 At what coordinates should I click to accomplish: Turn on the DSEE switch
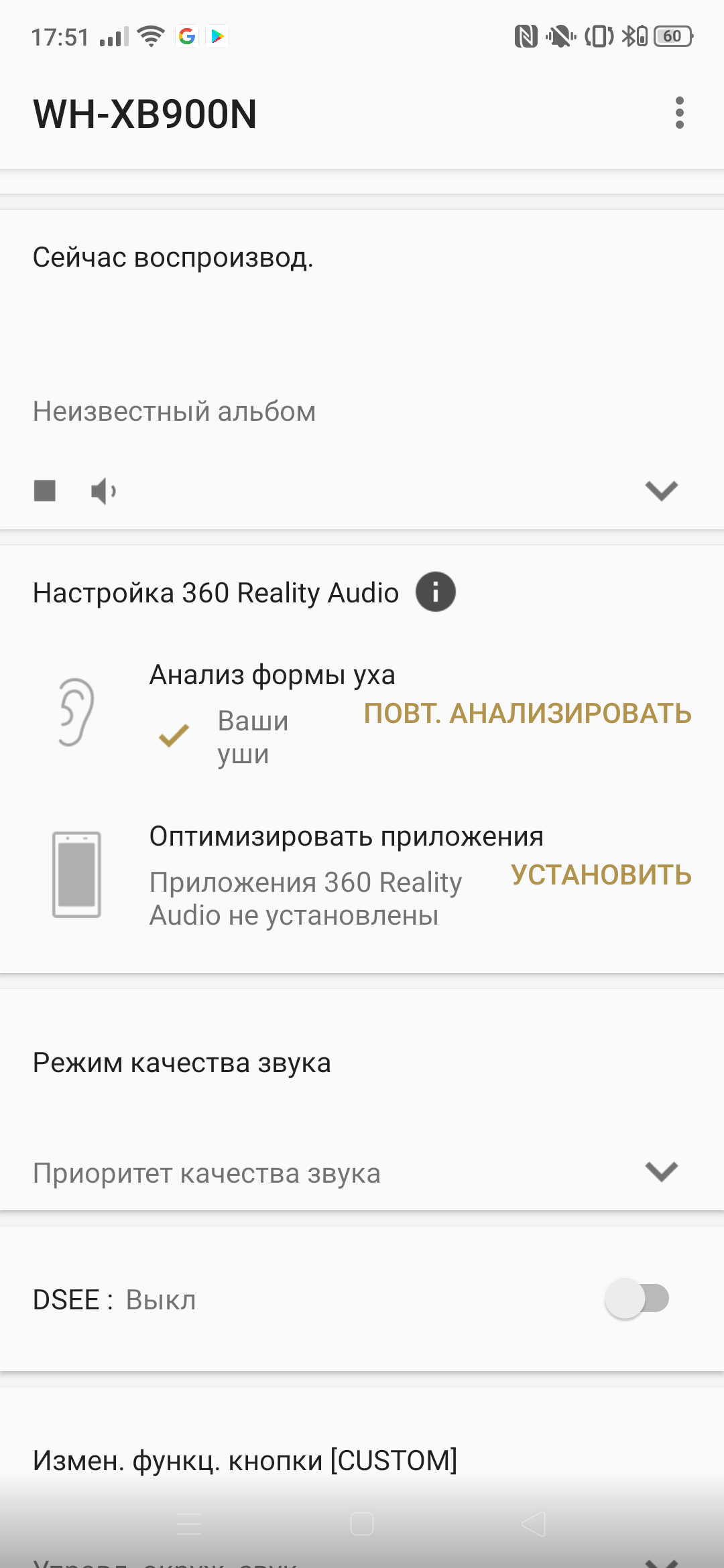point(637,1299)
